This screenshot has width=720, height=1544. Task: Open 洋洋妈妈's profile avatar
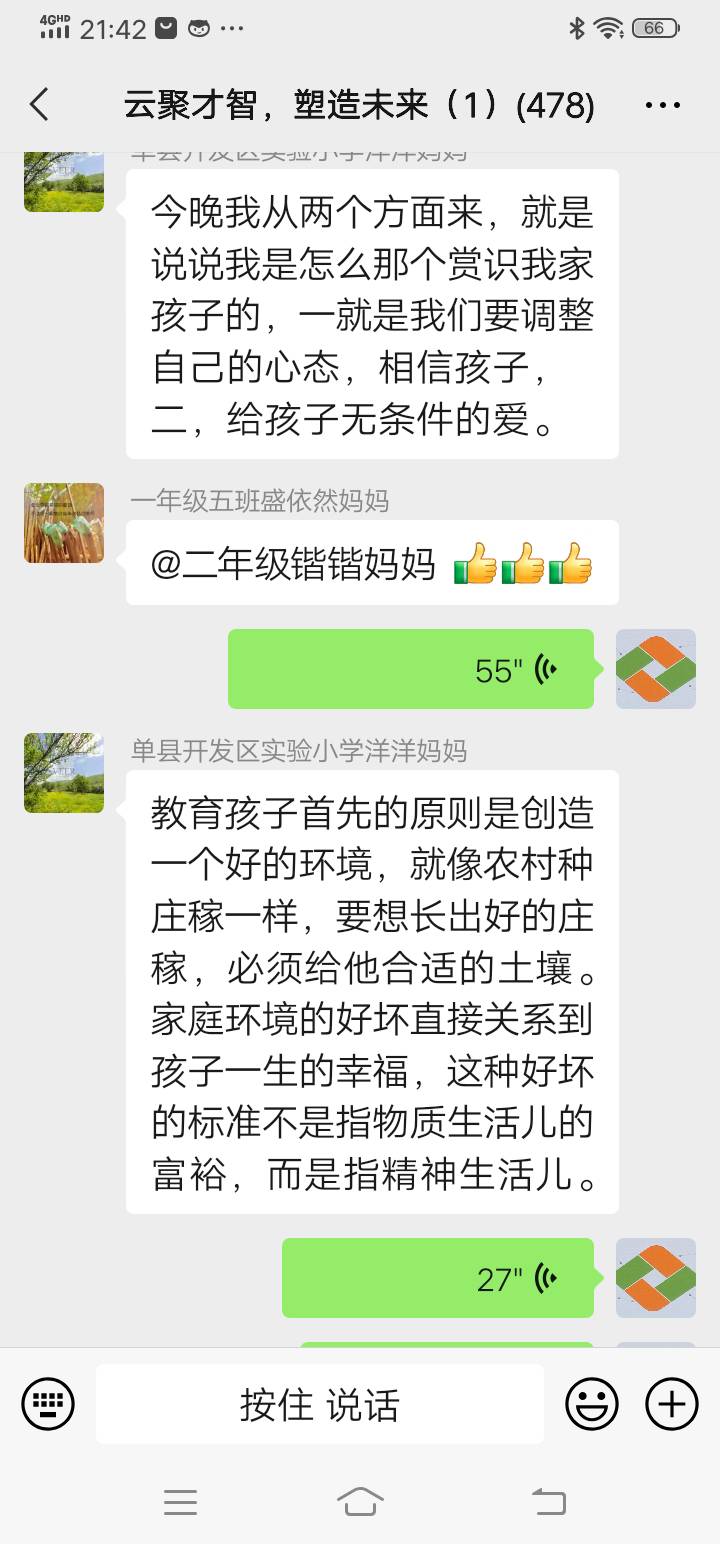pos(63,773)
